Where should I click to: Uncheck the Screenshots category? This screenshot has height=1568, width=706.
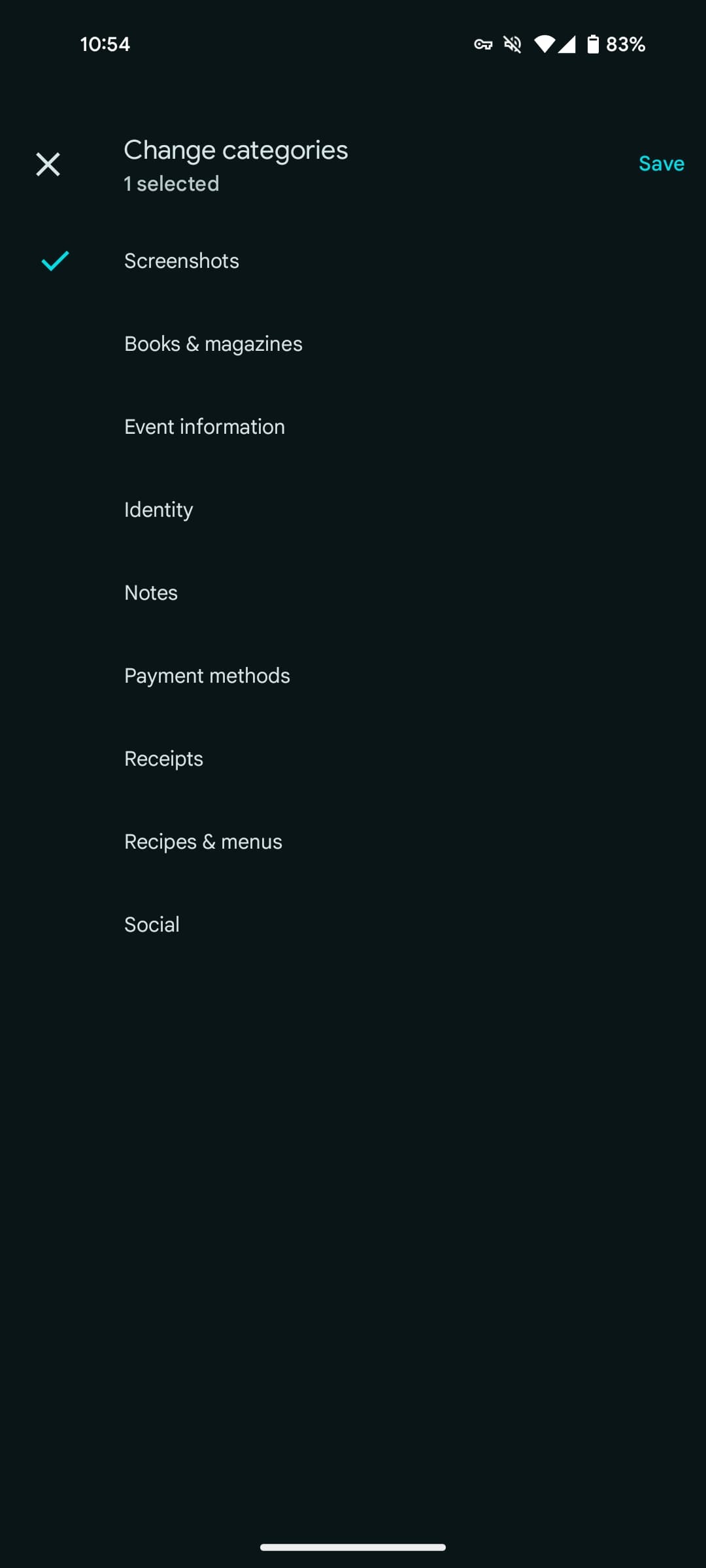point(353,261)
